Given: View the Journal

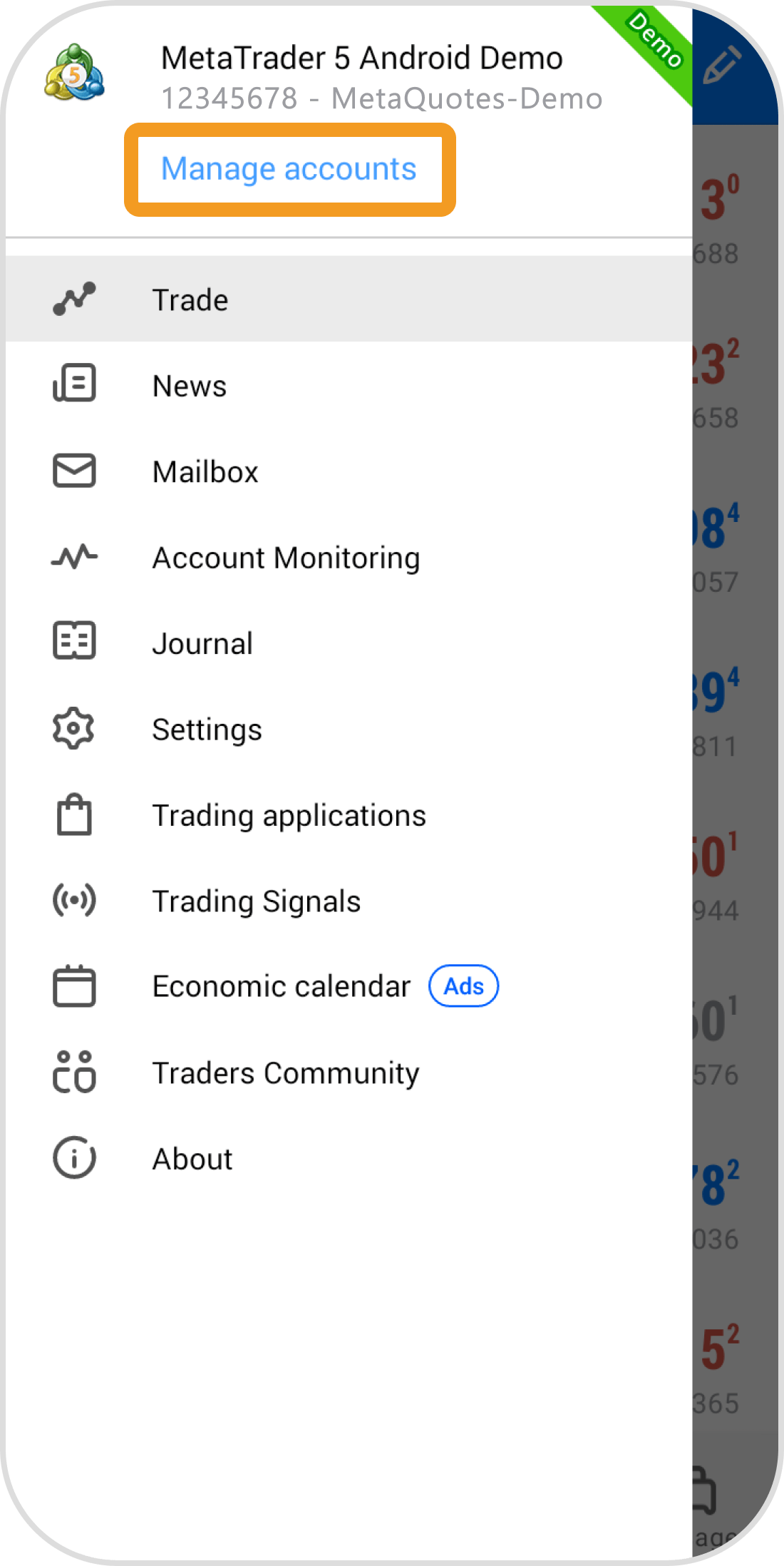Looking at the screenshot, I should tap(202, 643).
